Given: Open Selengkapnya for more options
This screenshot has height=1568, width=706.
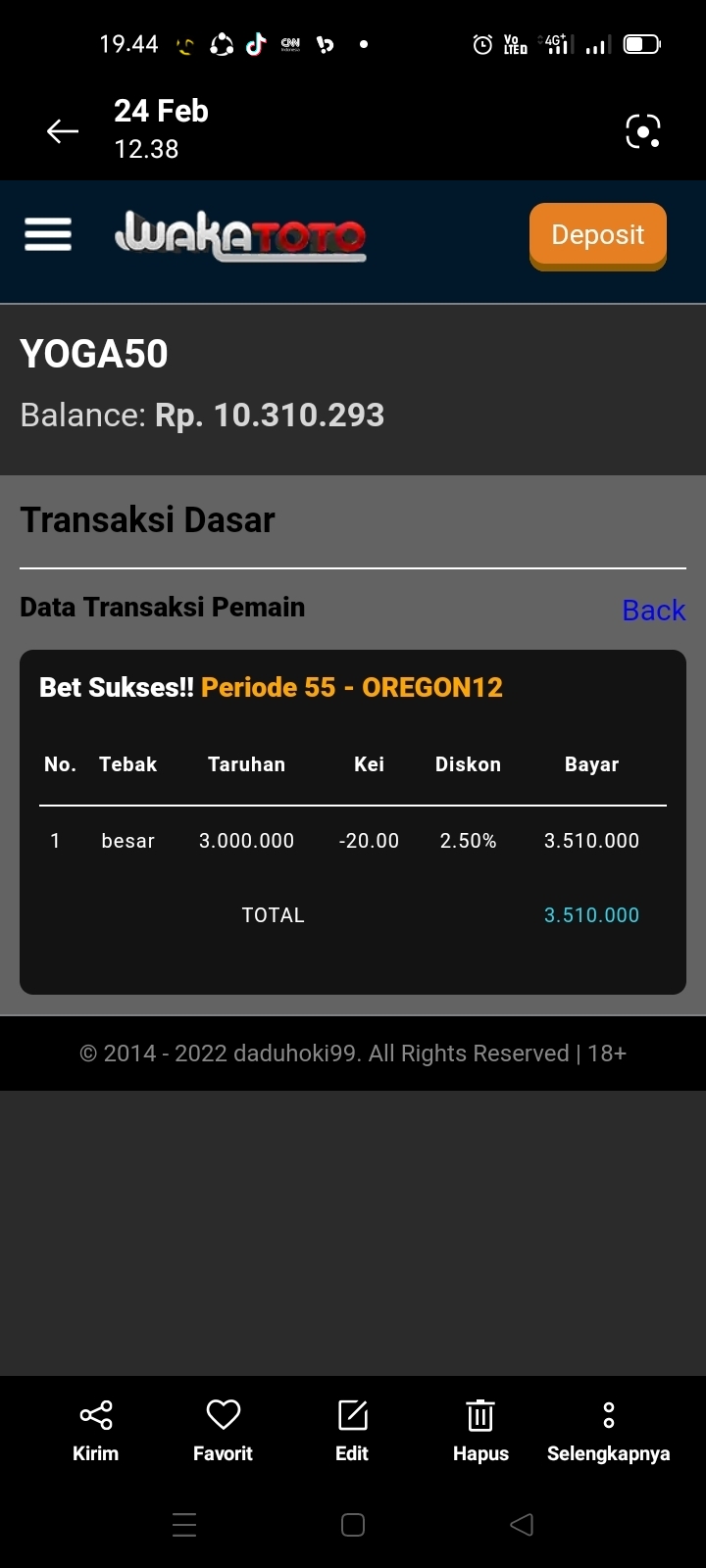Looking at the screenshot, I should tap(608, 1430).
